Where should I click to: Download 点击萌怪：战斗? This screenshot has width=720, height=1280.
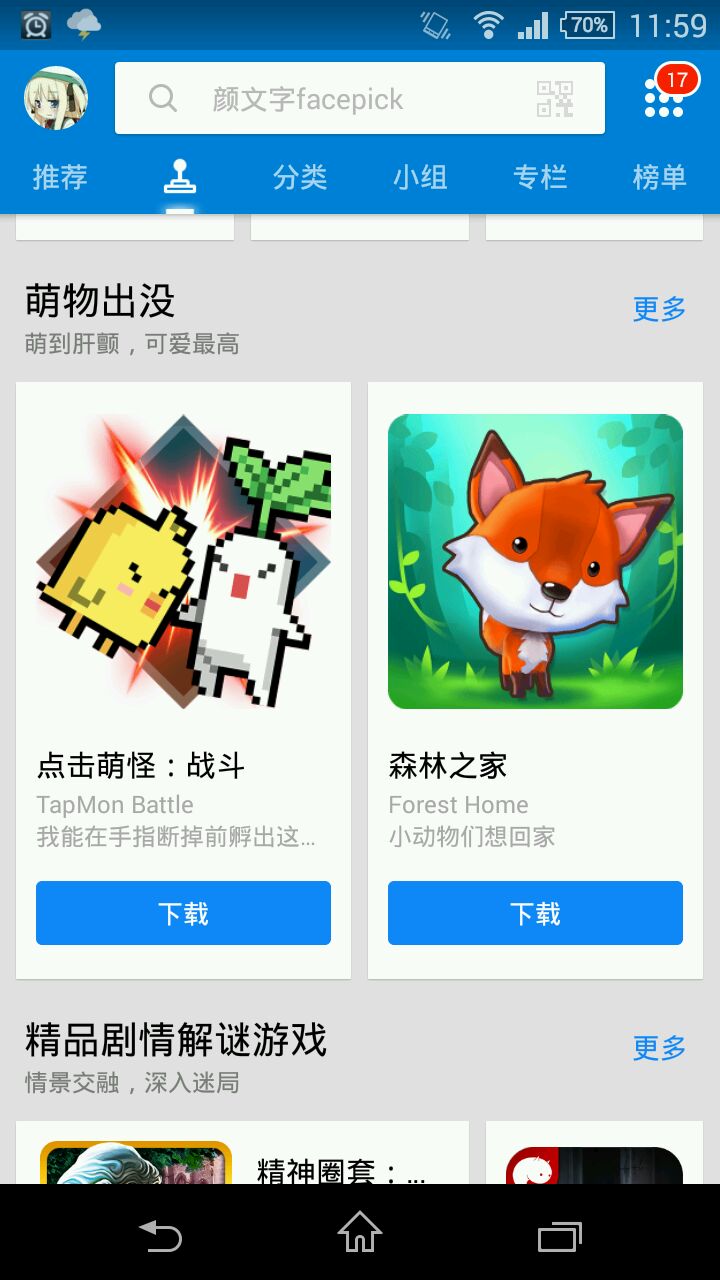pyautogui.click(x=183, y=913)
